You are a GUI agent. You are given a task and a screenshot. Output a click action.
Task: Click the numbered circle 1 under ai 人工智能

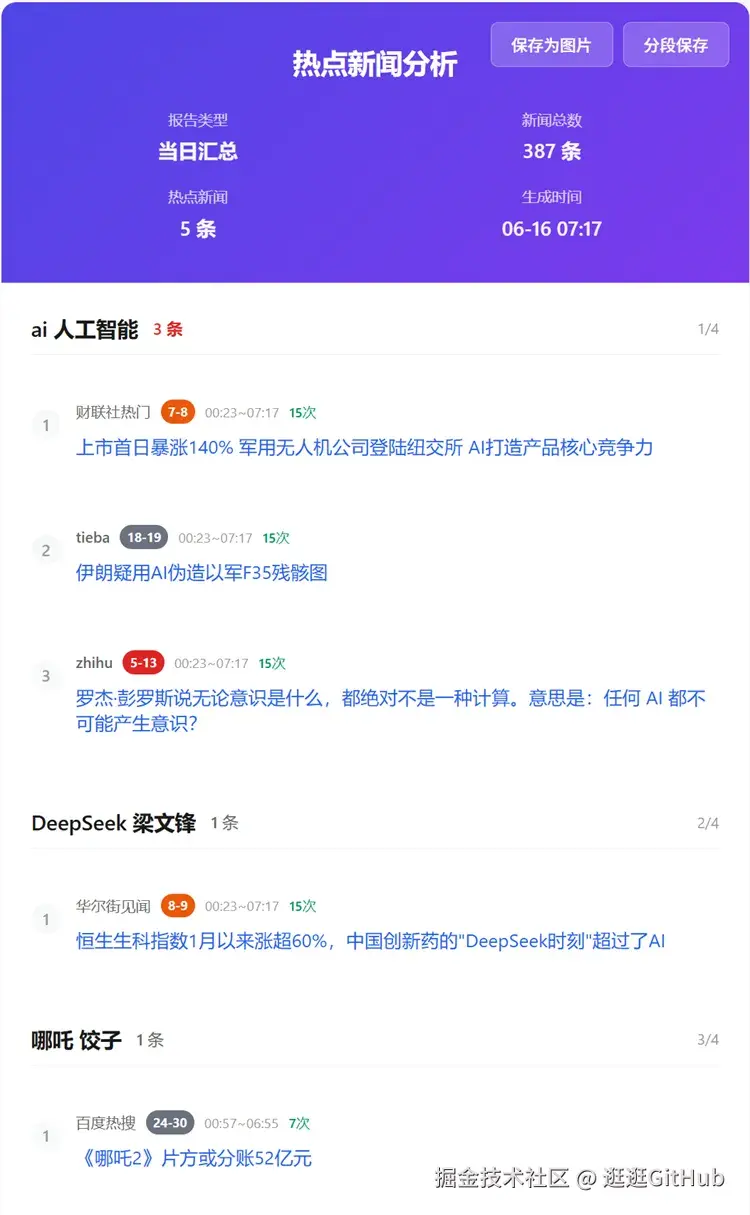pyautogui.click(x=46, y=425)
